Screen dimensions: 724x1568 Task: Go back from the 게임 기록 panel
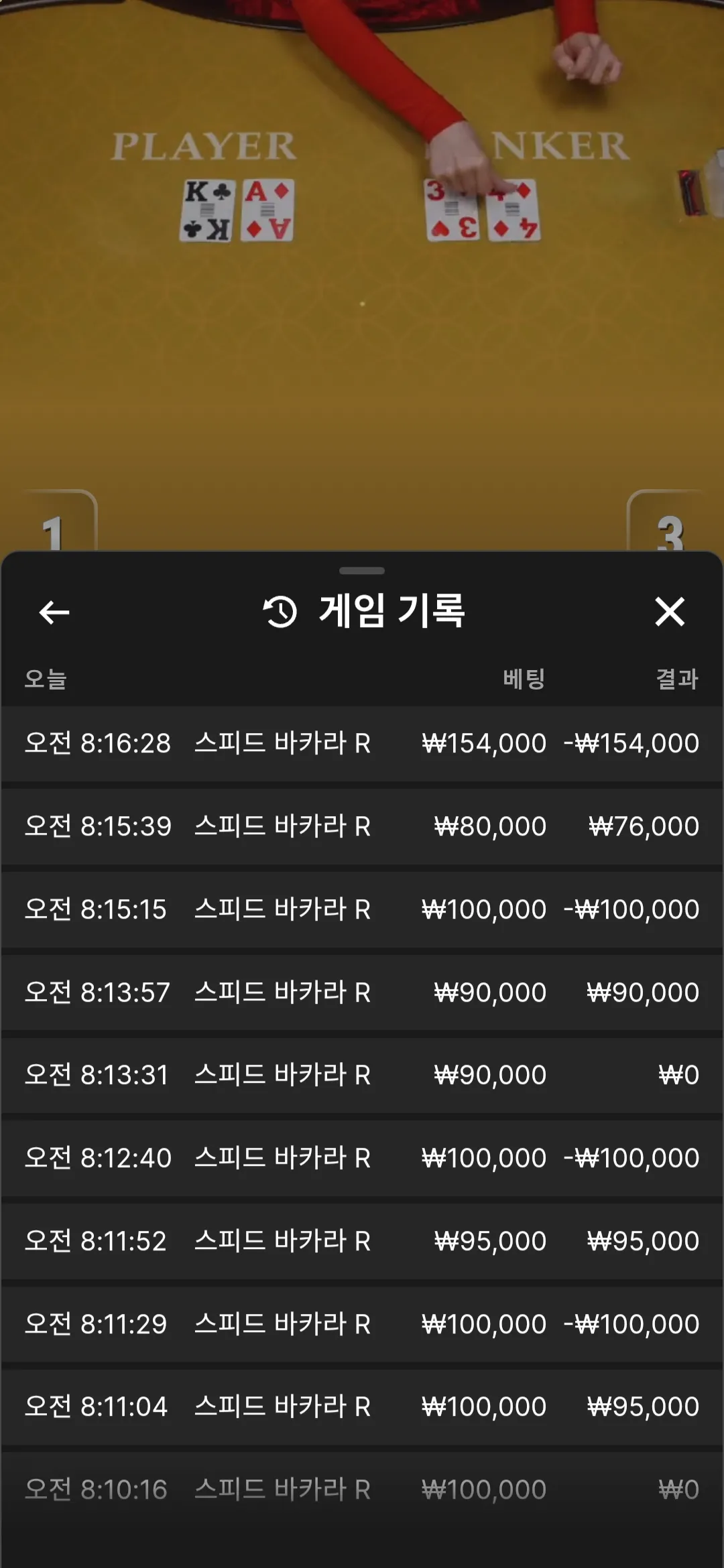pyautogui.click(x=54, y=612)
